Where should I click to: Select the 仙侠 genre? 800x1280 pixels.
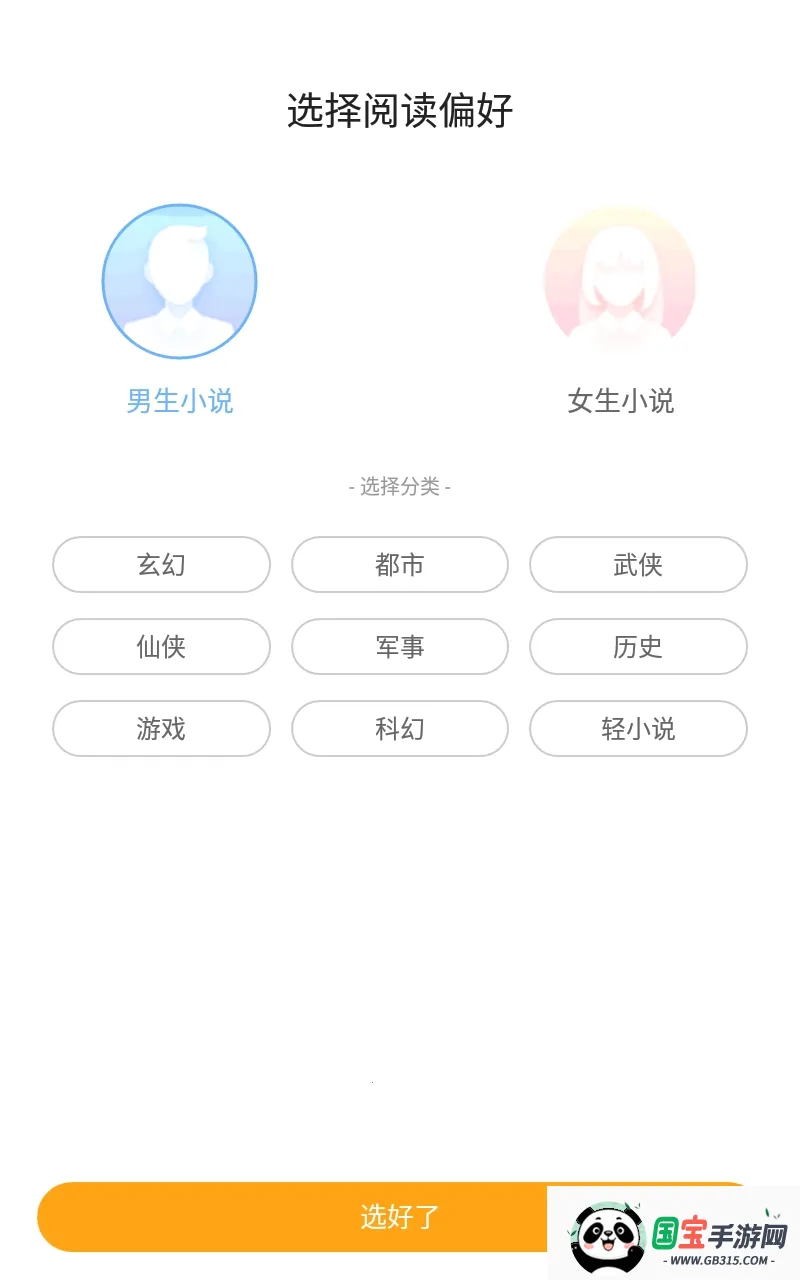pos(161,646)
